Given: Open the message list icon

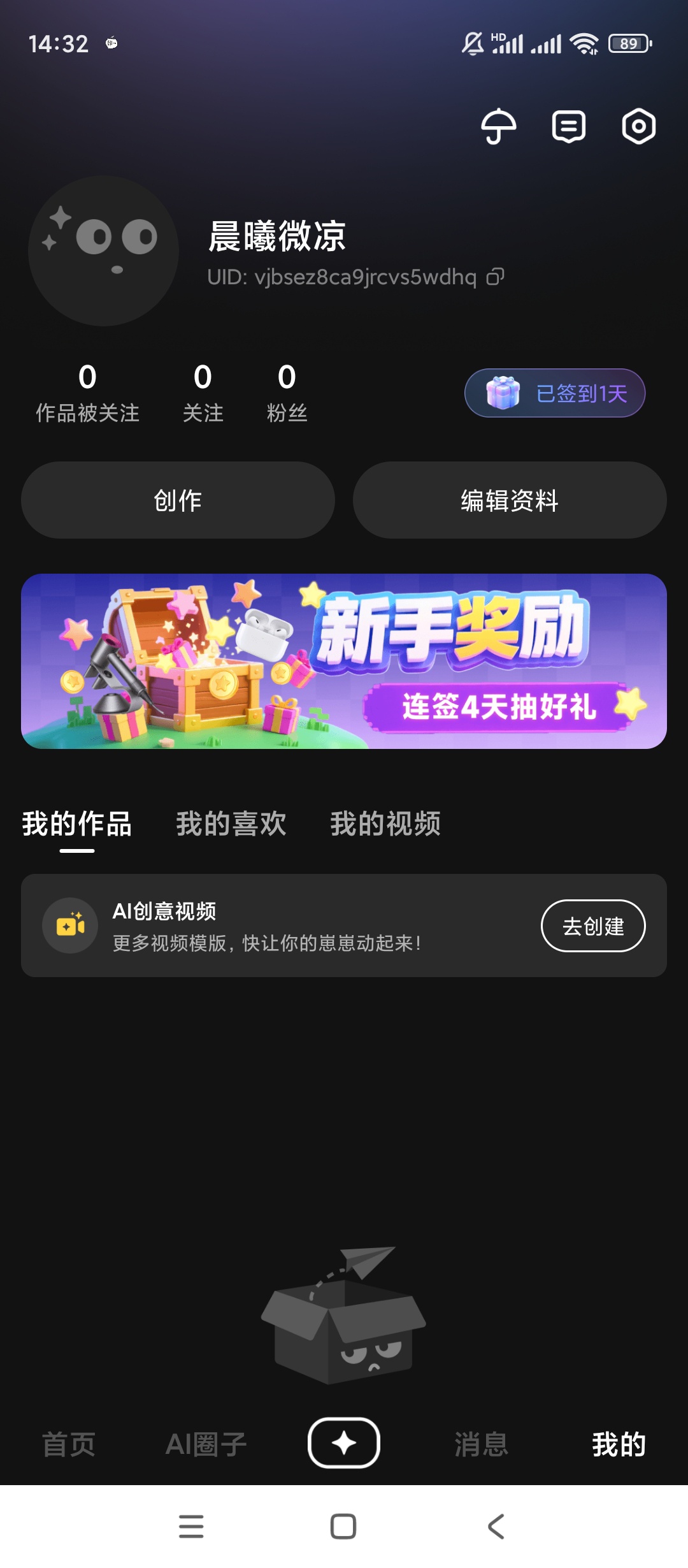Looking at the screenshot, I should point(568,126).
